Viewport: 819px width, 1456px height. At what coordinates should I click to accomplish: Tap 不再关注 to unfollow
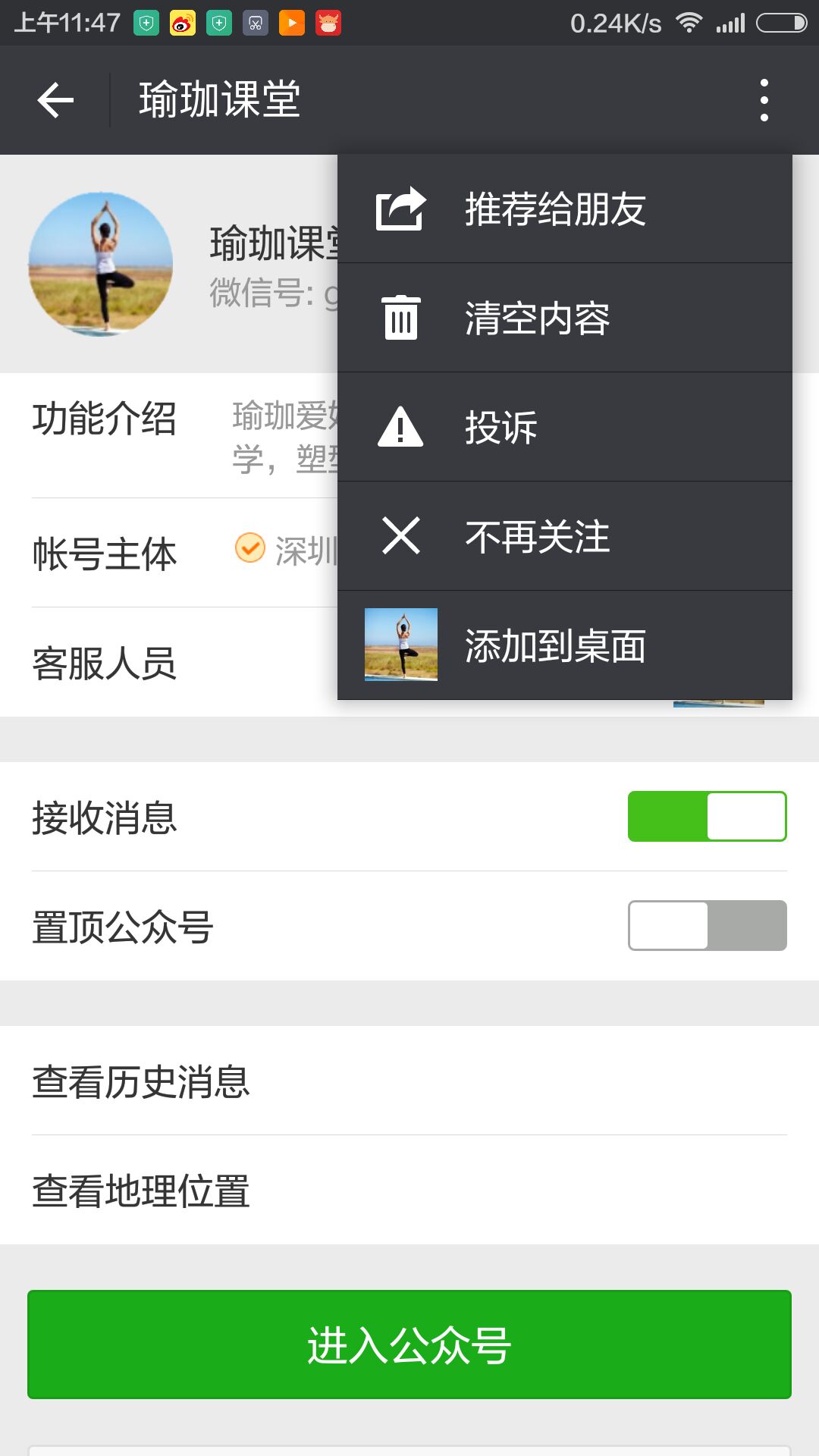565,536
